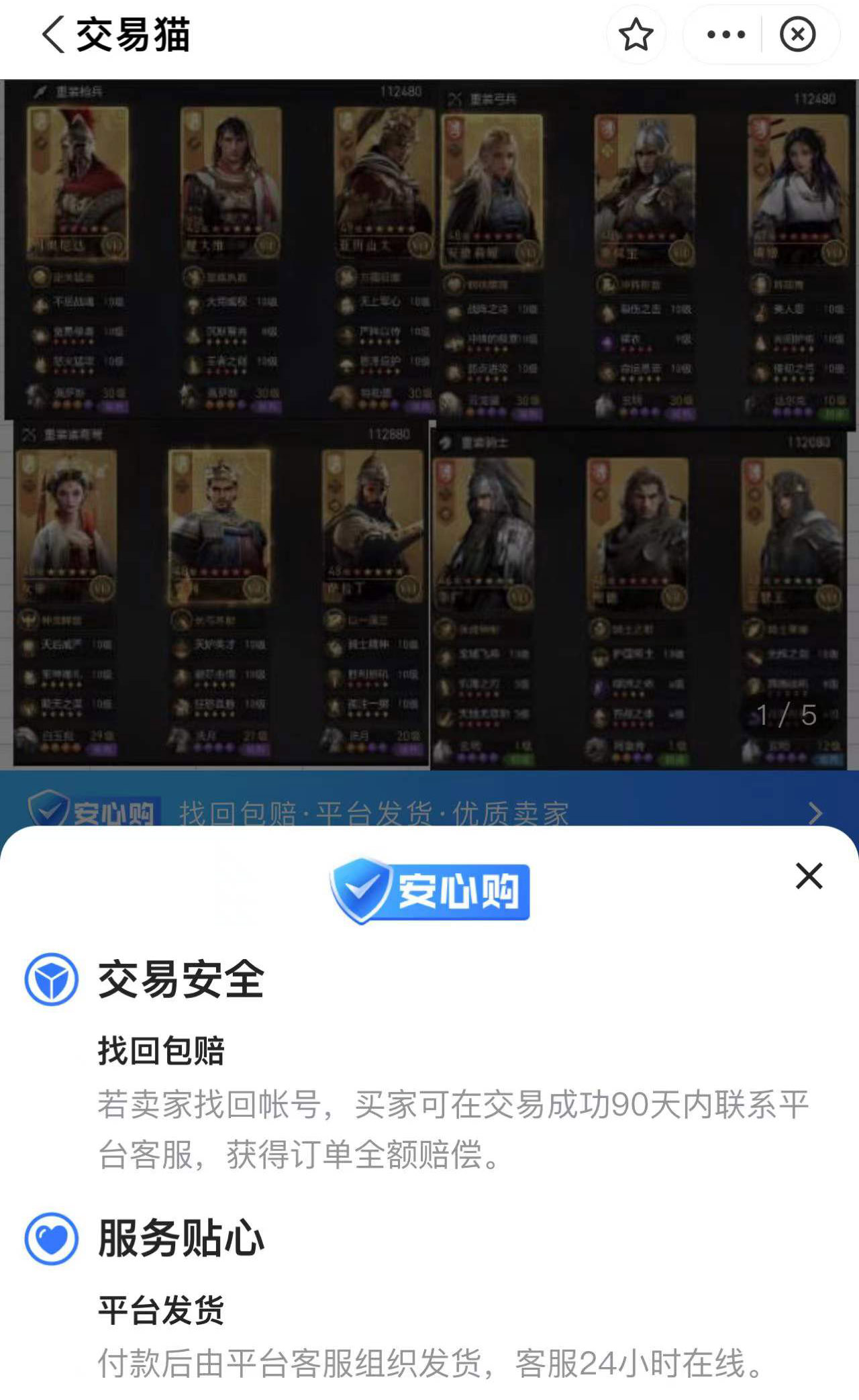Open the three-dot more menu

coord(725,35)
